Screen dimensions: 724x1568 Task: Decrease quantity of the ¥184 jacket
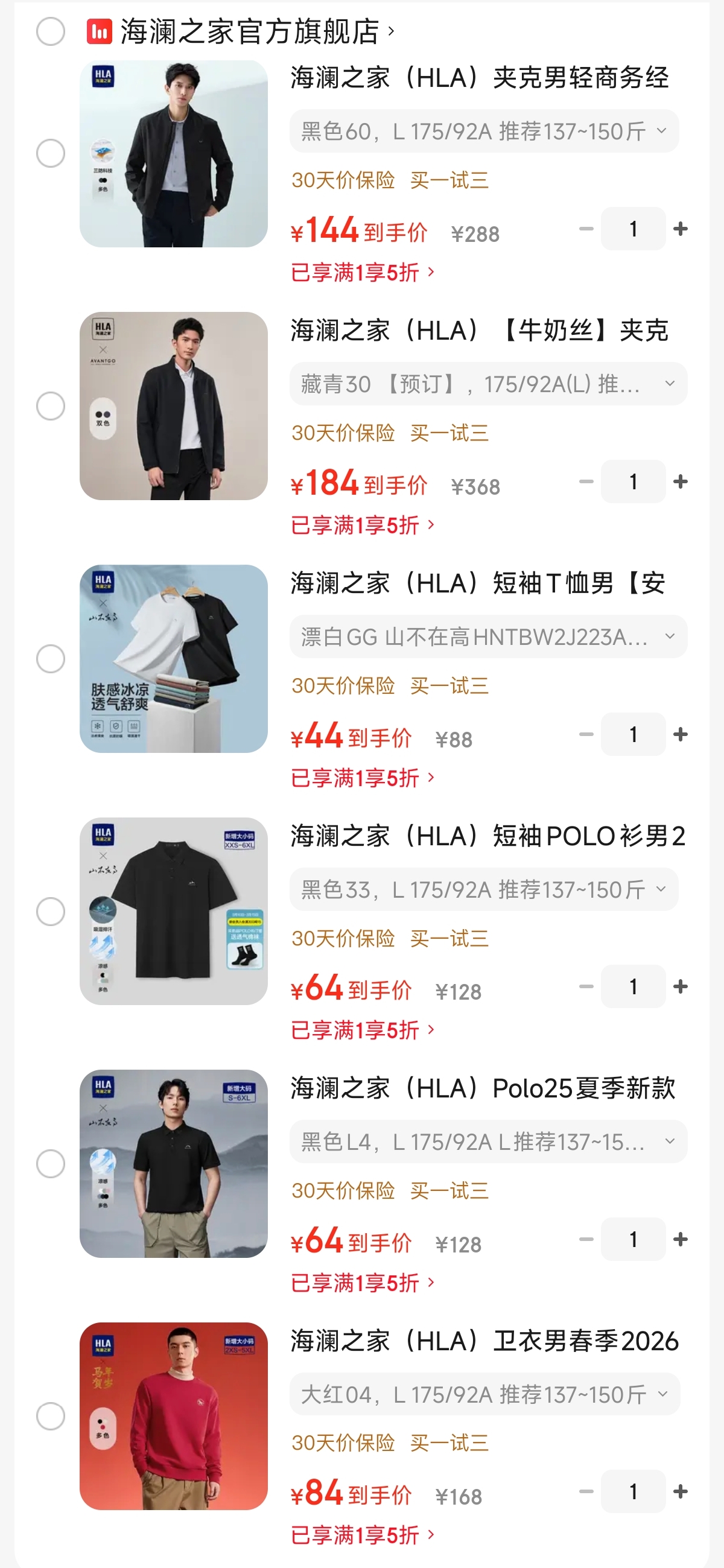(586, 481)
